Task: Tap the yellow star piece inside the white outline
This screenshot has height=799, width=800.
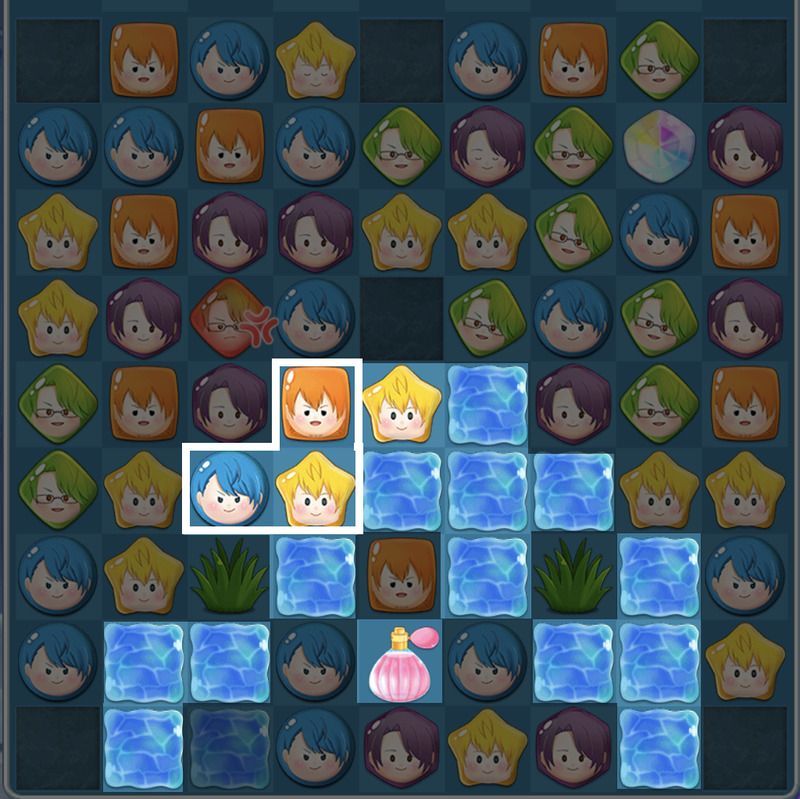Action: pos(315,490)
